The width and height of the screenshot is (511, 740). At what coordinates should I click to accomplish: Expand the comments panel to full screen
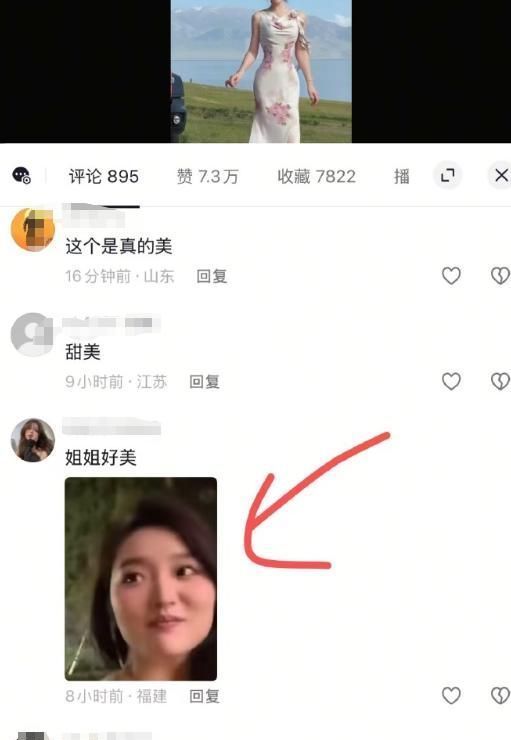(x=447, y=176)
